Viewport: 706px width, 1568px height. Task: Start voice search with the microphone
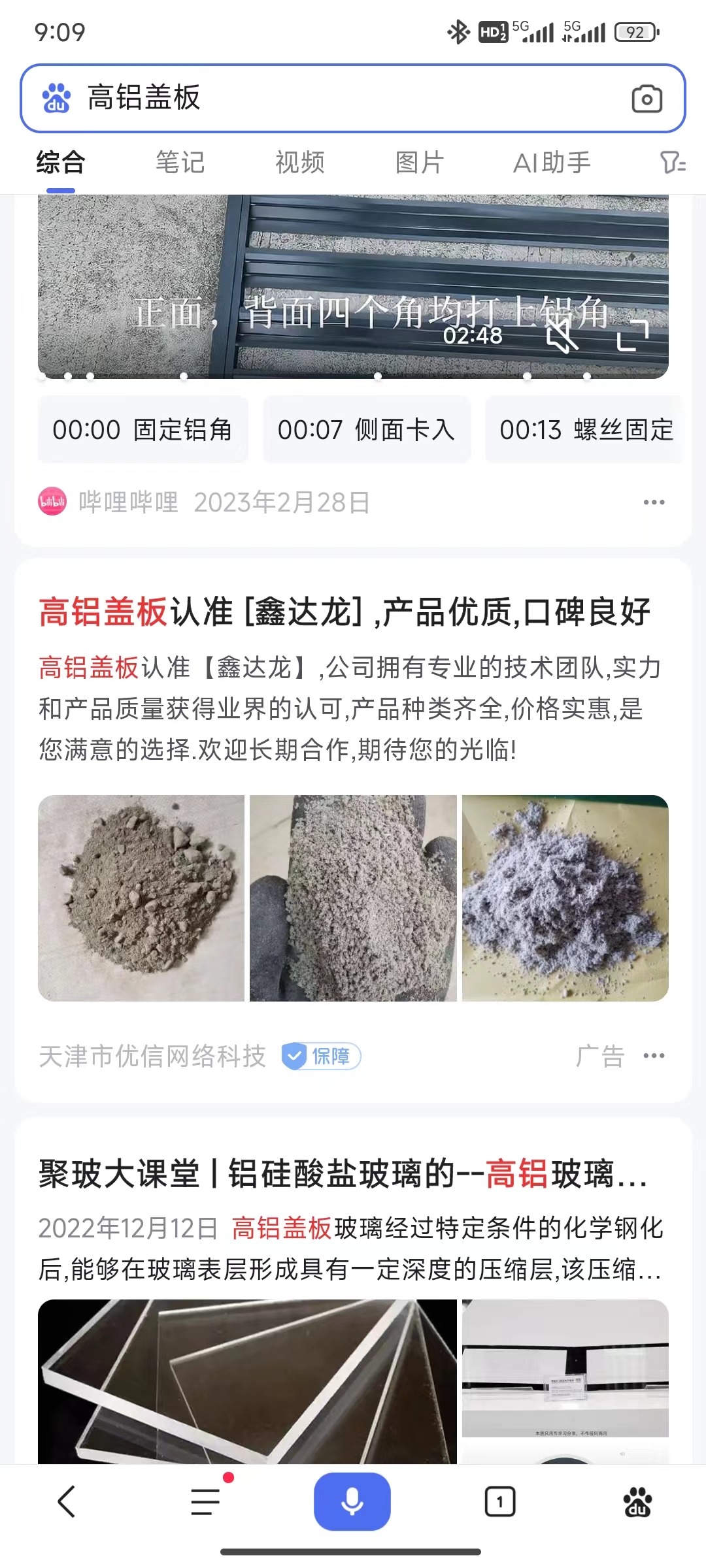[x=352, y=1501]
